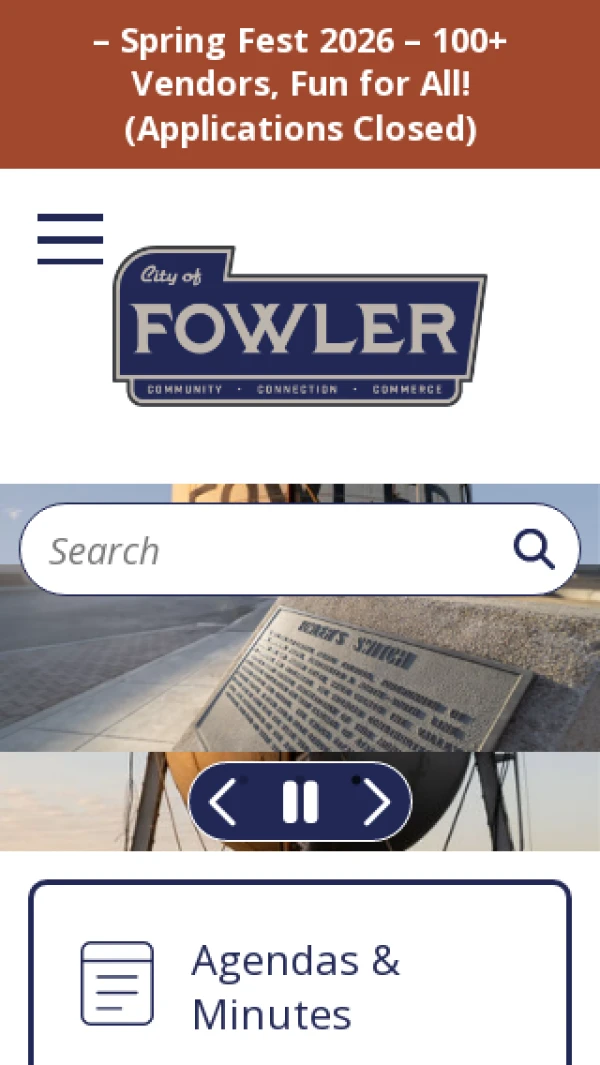Go to the City of Fowler homepage
Image resolution: width=600 pixels, height=1065 pixels.
[x=300, y=326]
